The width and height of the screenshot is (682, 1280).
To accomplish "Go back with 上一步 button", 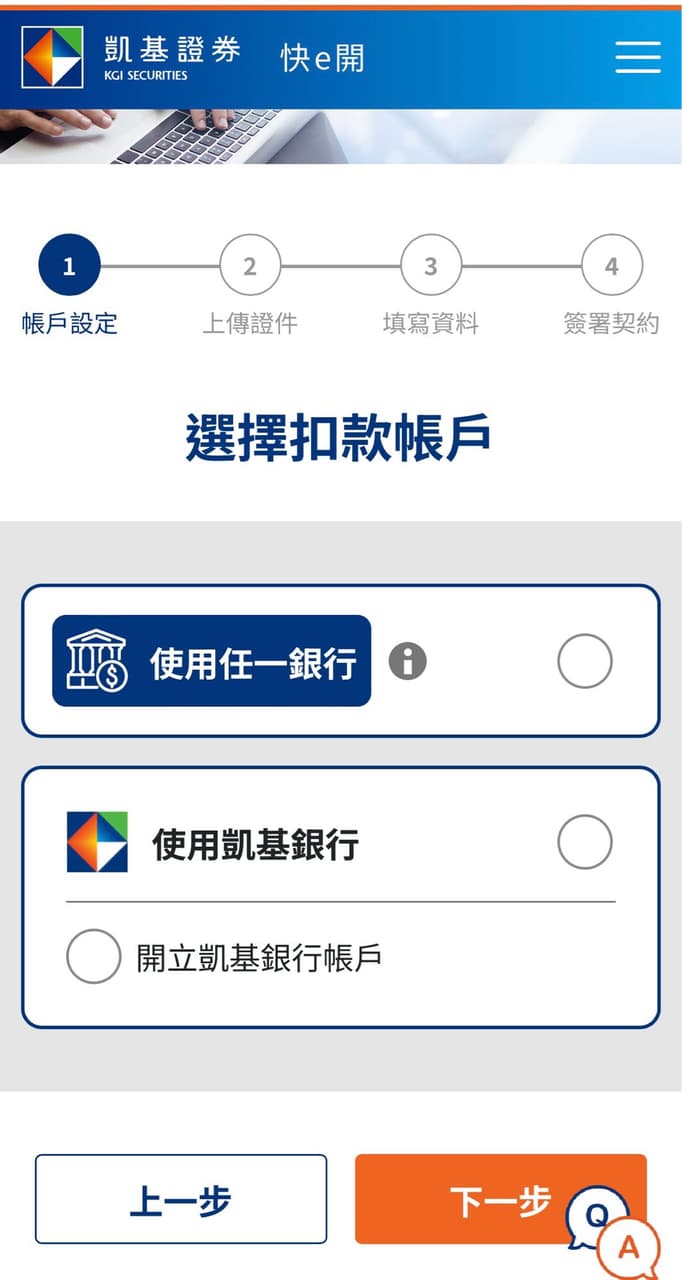I will point(181,1199).
